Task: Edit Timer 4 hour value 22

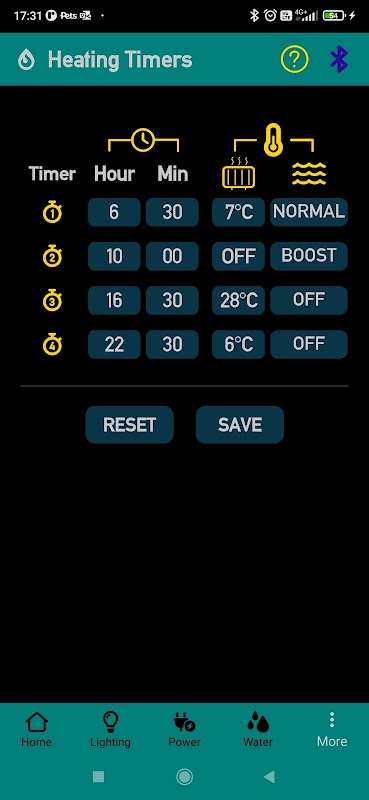Action: tap(114, 344)
